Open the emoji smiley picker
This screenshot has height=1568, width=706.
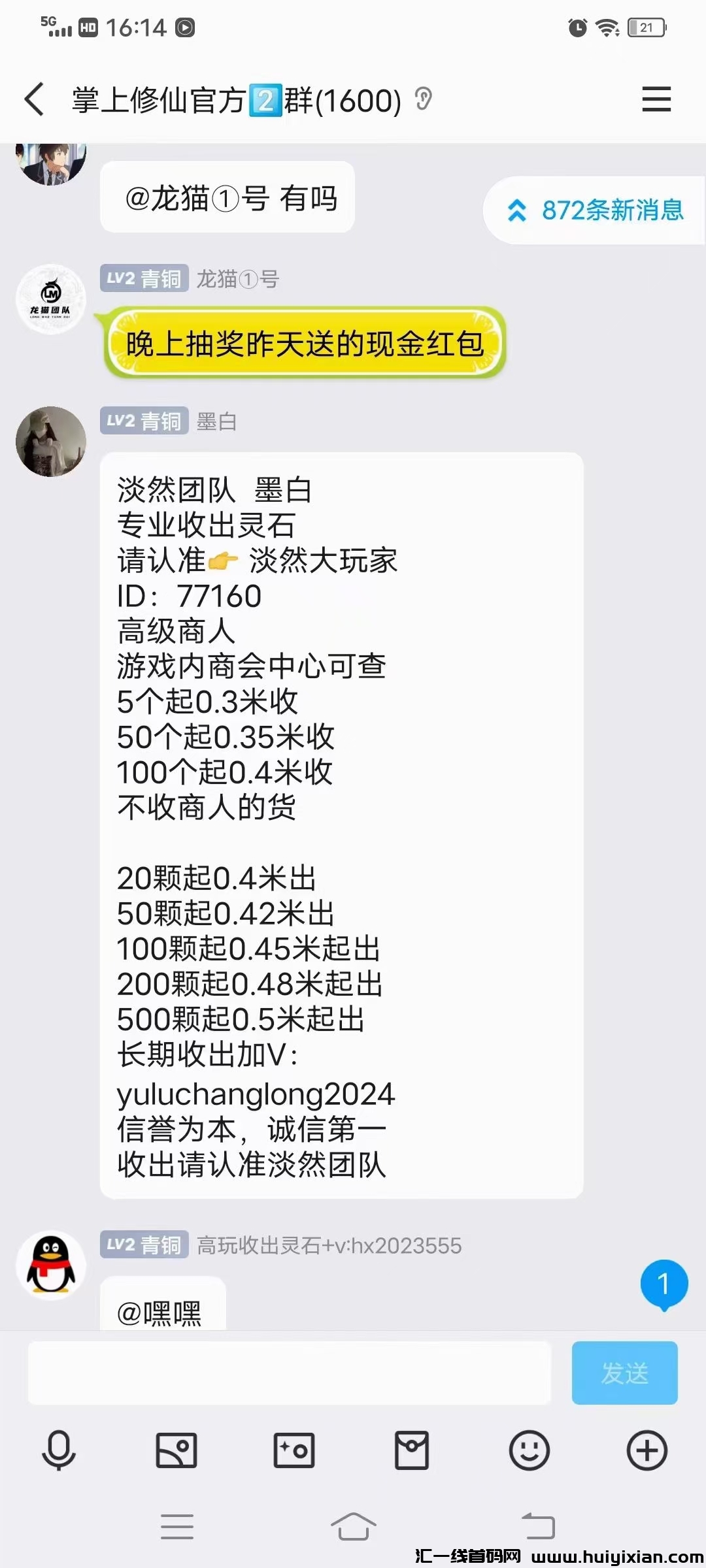tap(529, 1450)
